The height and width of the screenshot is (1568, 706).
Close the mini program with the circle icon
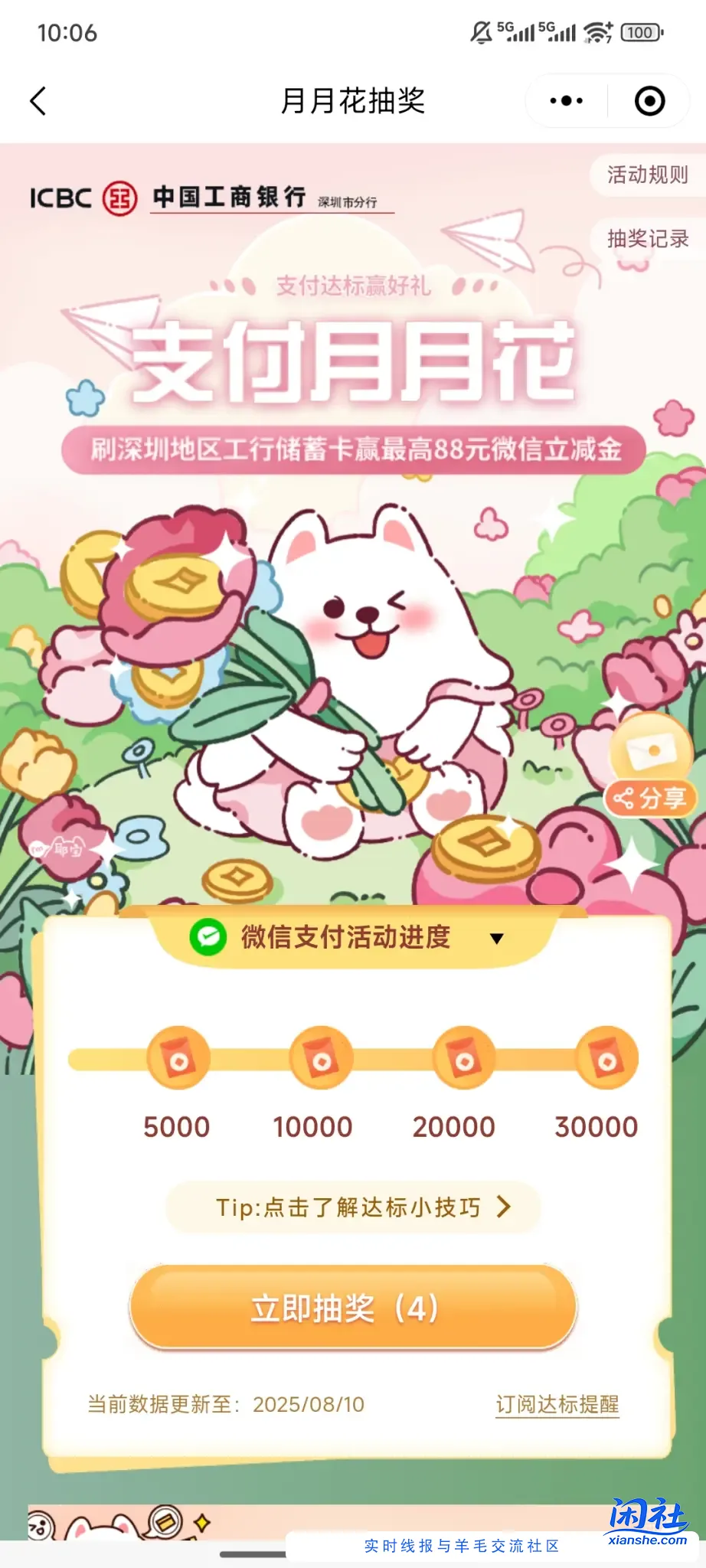click(649, 100)
